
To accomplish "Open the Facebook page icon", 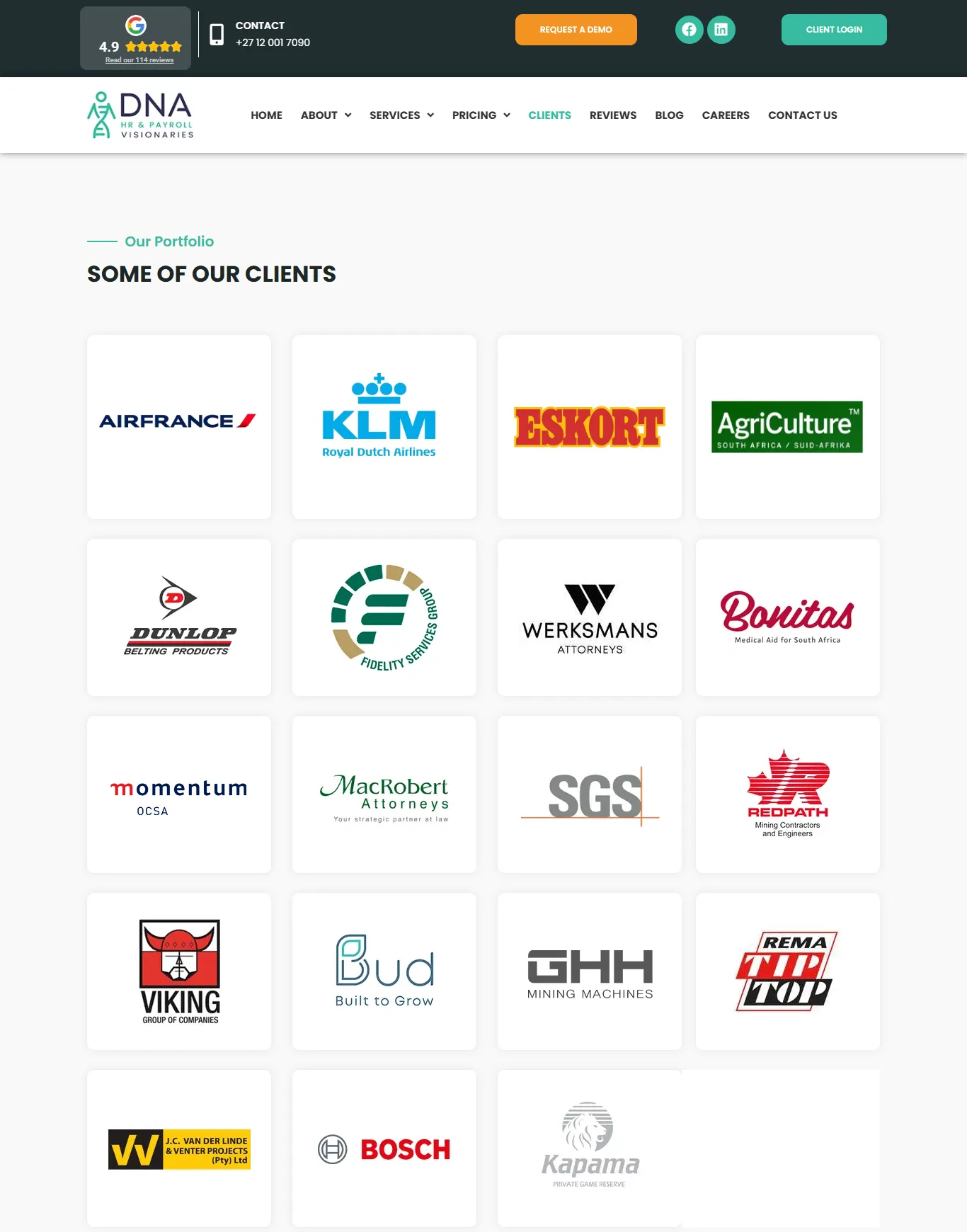I will coord(689,30).
